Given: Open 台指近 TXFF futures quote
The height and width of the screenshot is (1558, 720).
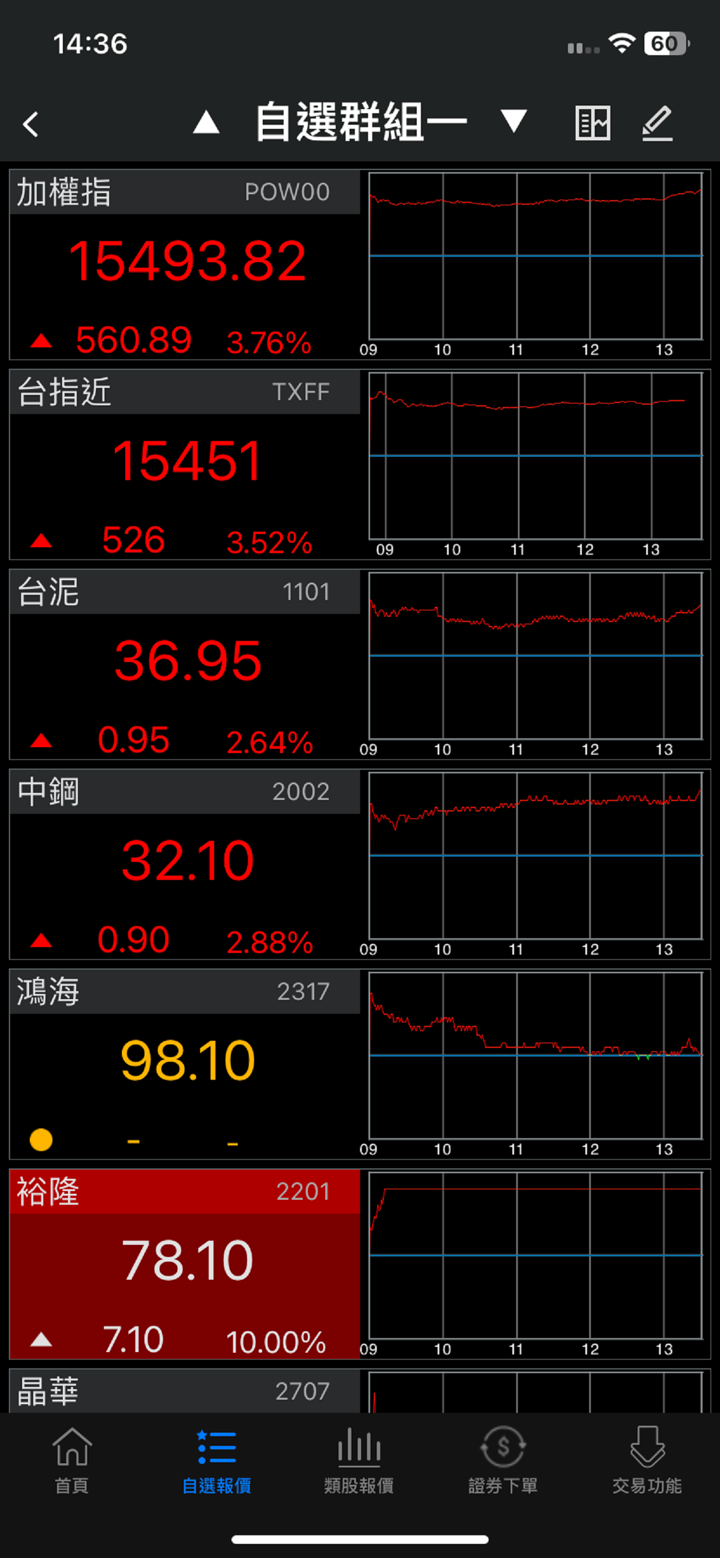Looking at the screenshot, I should 186,463.
